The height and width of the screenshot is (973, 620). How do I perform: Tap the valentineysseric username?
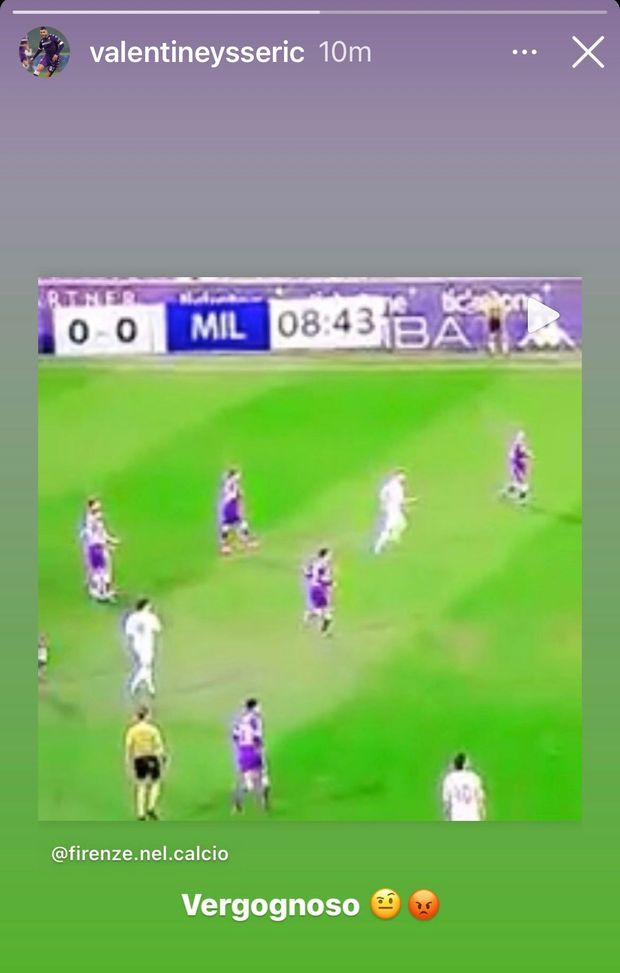[197, 53]
